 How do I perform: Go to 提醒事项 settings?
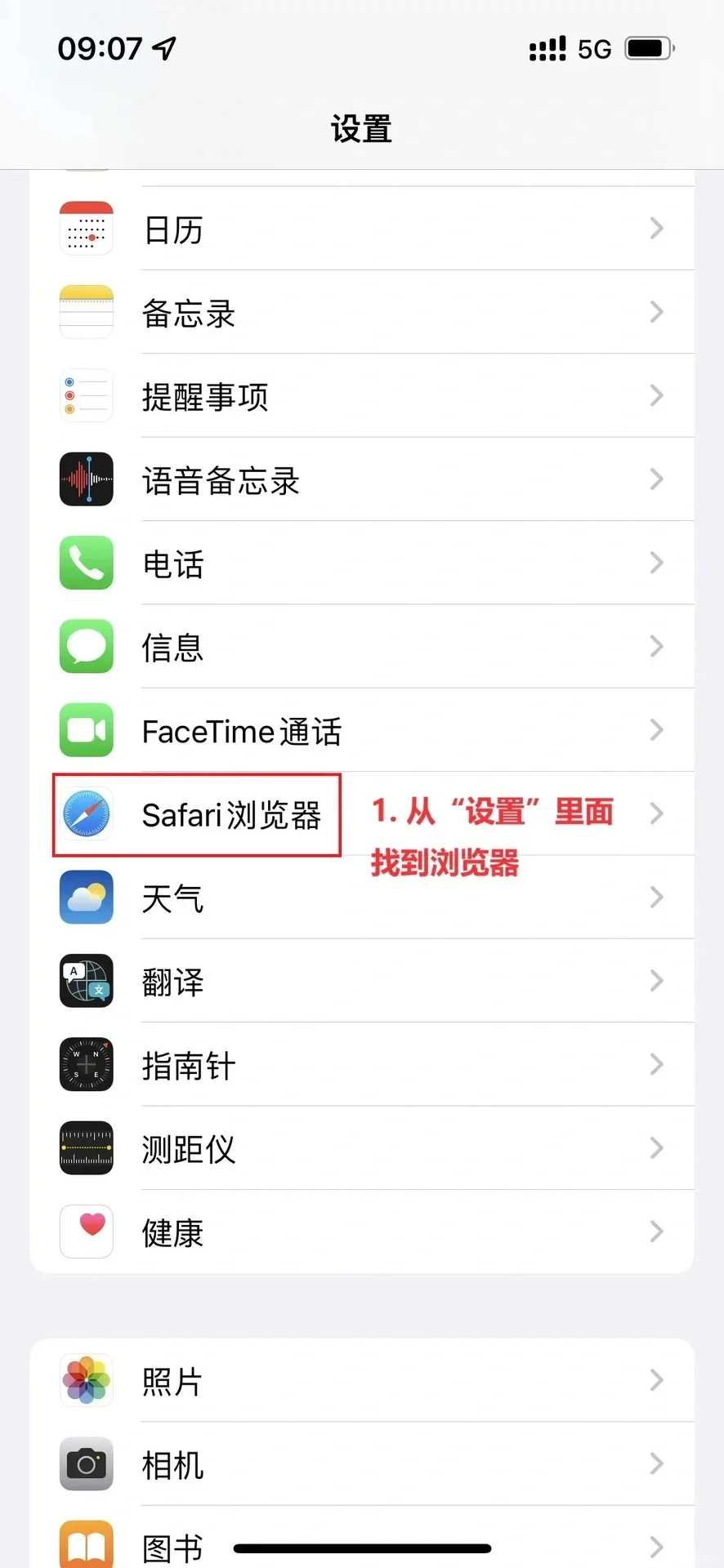click(x=362, y=396)
